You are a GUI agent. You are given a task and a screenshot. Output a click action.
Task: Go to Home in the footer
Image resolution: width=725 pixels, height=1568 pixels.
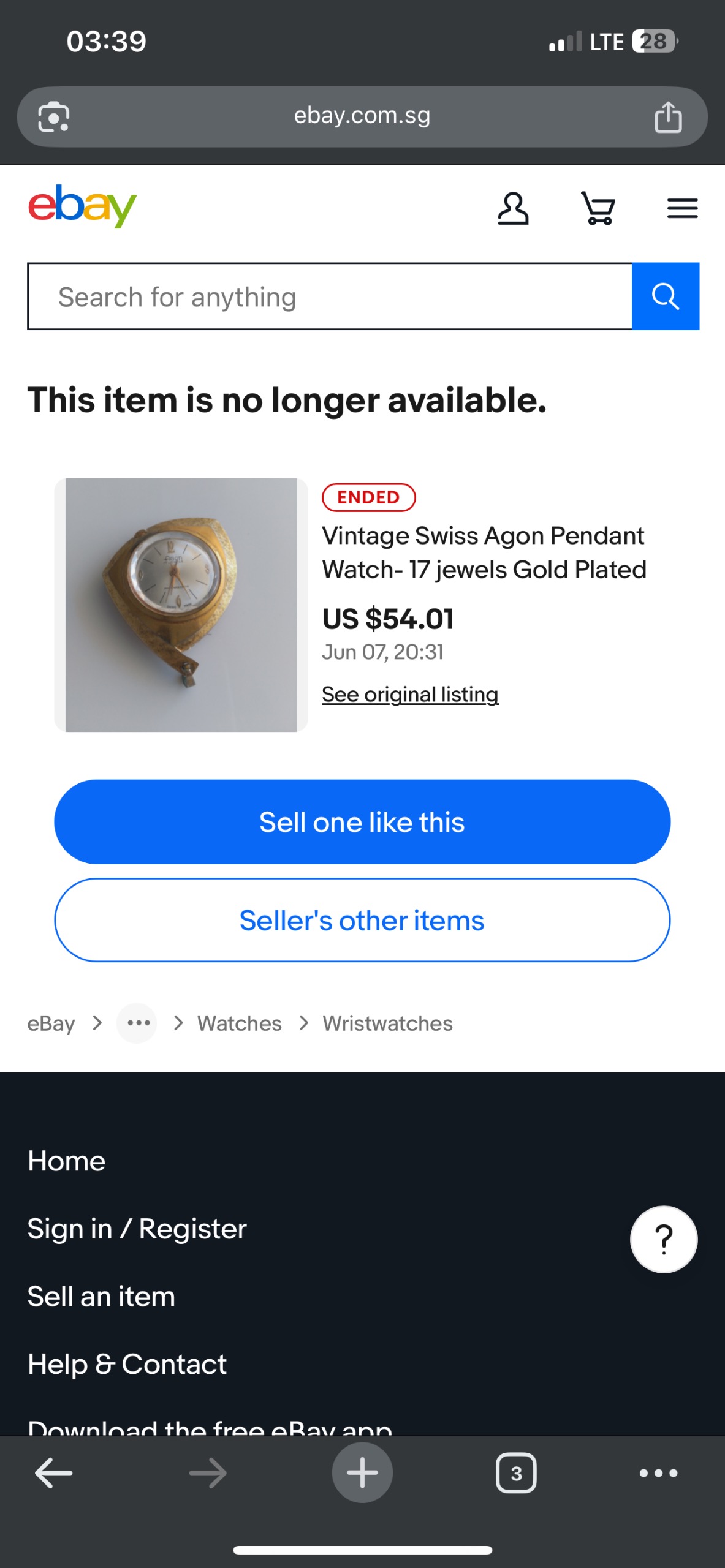[x=67, y=1161]
